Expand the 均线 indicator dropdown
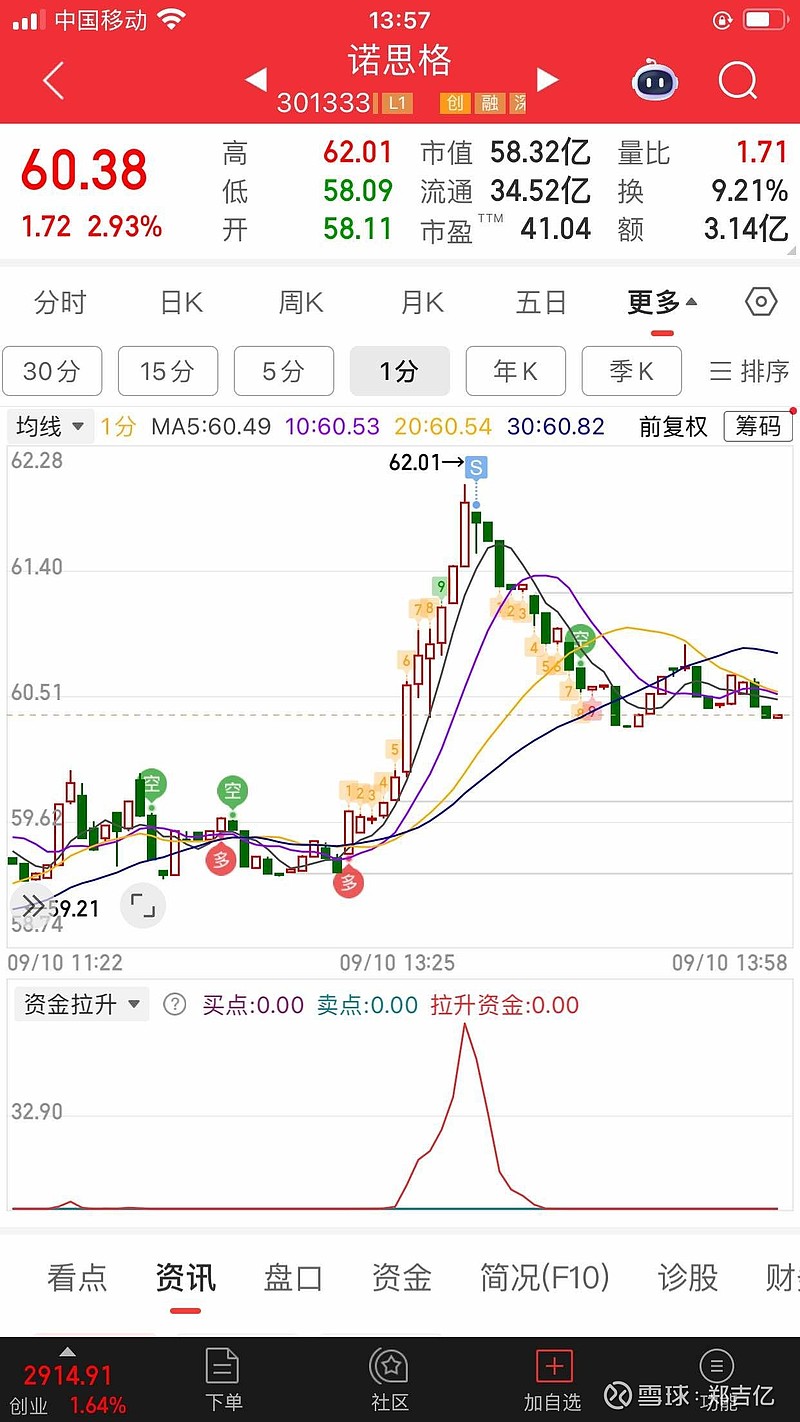Viewport: 800px width, 1422px height. point(50,427)
